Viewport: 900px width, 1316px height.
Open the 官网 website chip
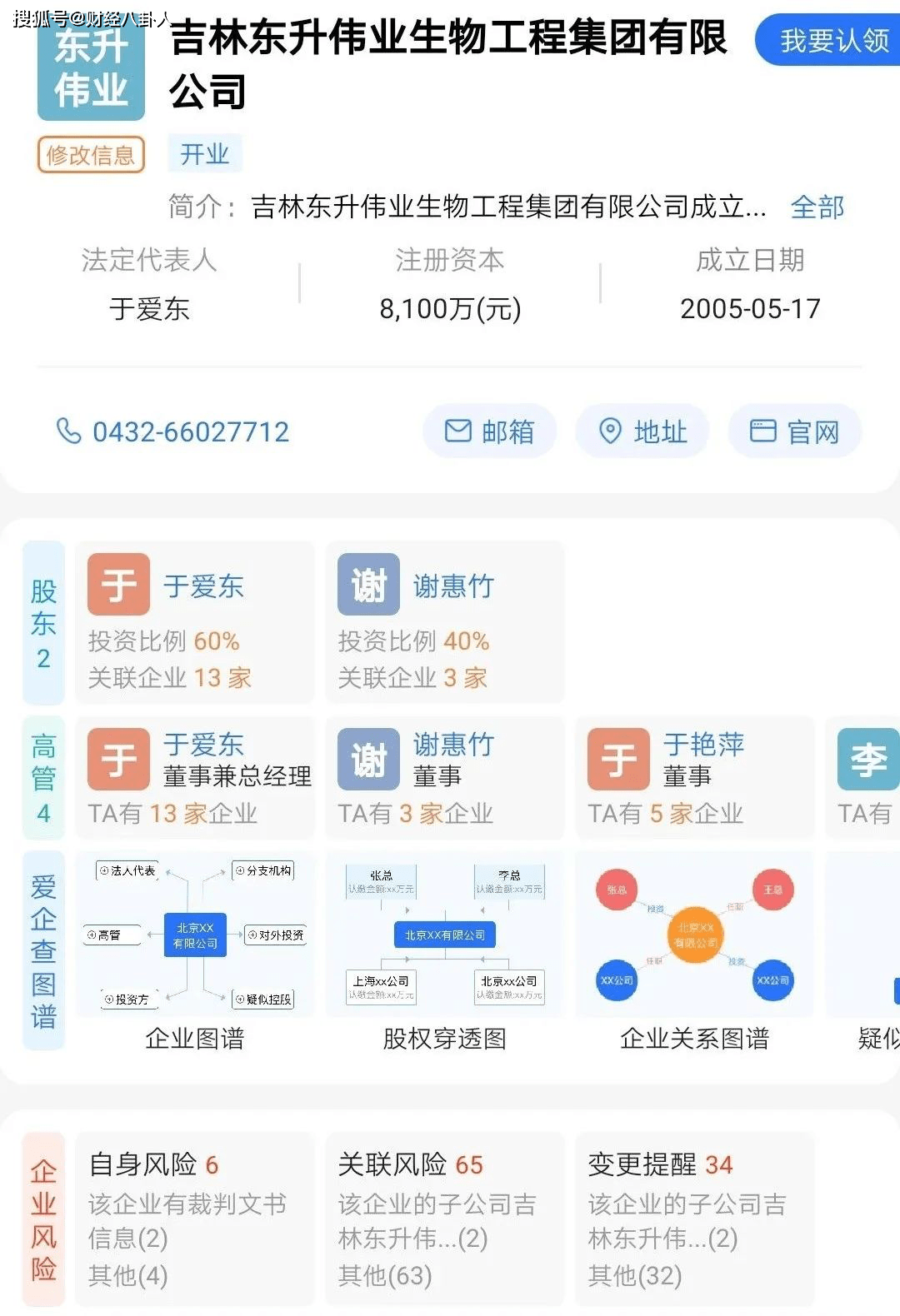(x=795, y=431)
